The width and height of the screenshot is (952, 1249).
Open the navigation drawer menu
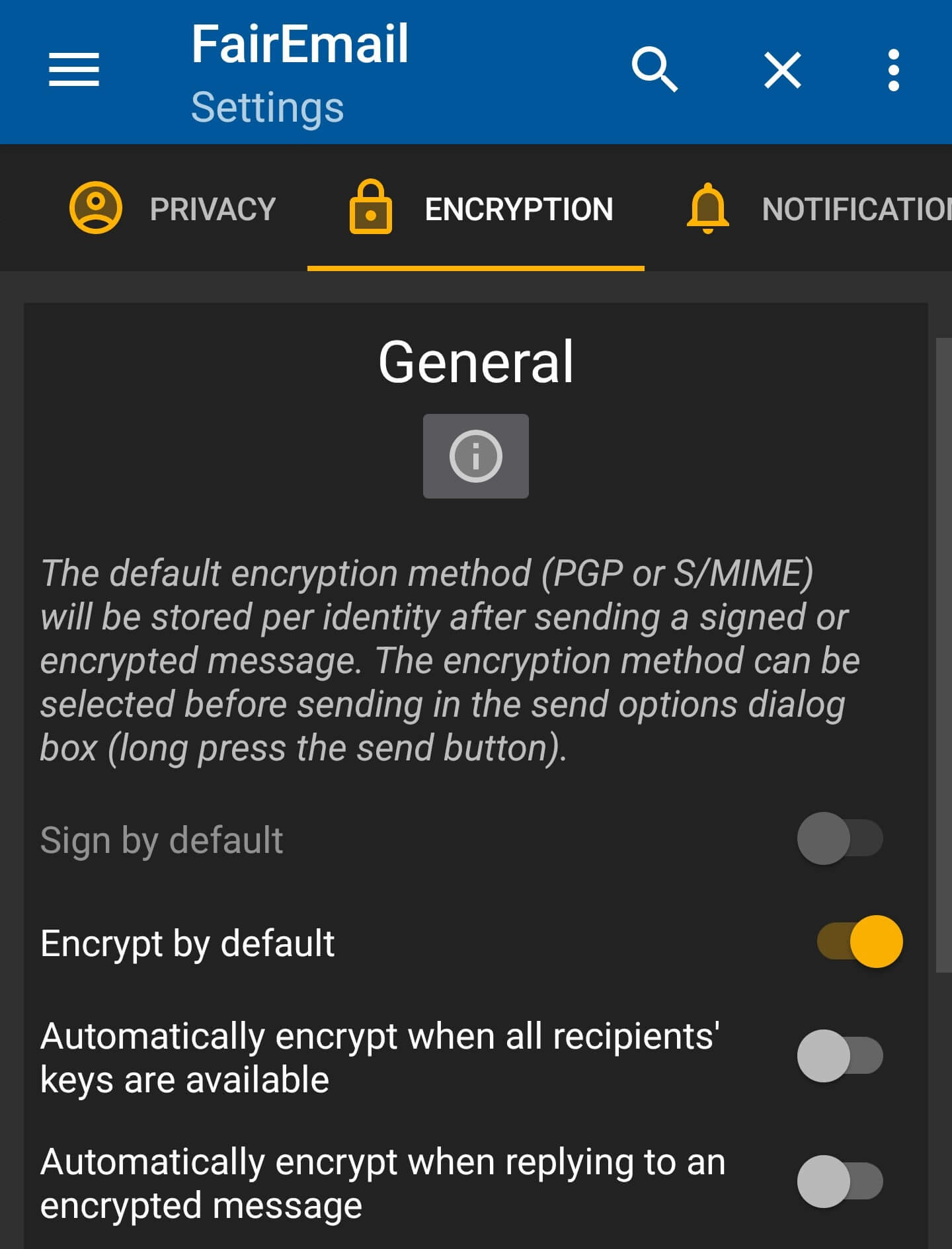(74, 69)
